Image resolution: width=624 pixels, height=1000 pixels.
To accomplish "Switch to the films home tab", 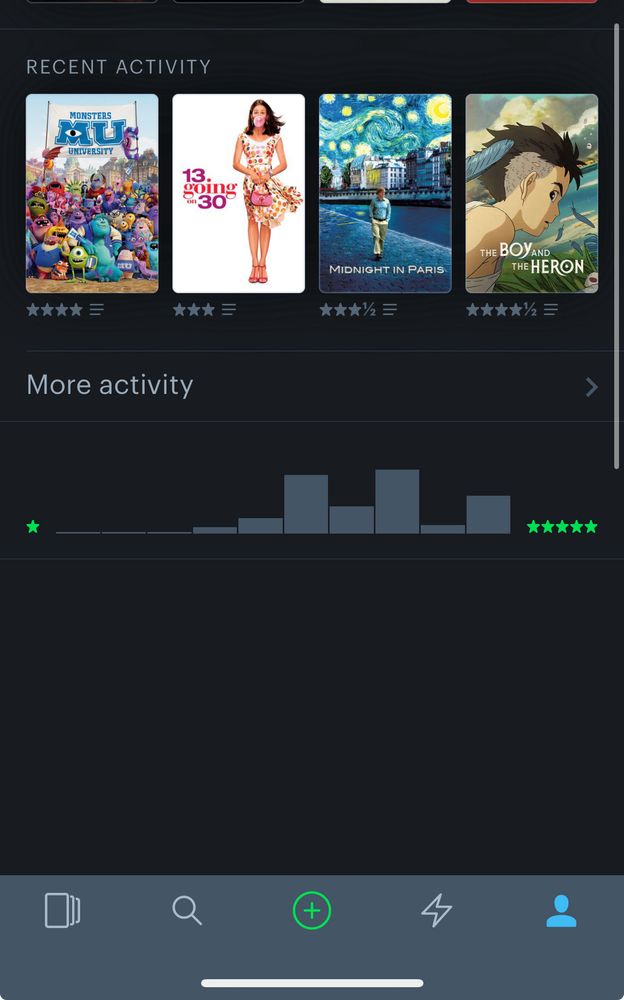I will (62, 911).
